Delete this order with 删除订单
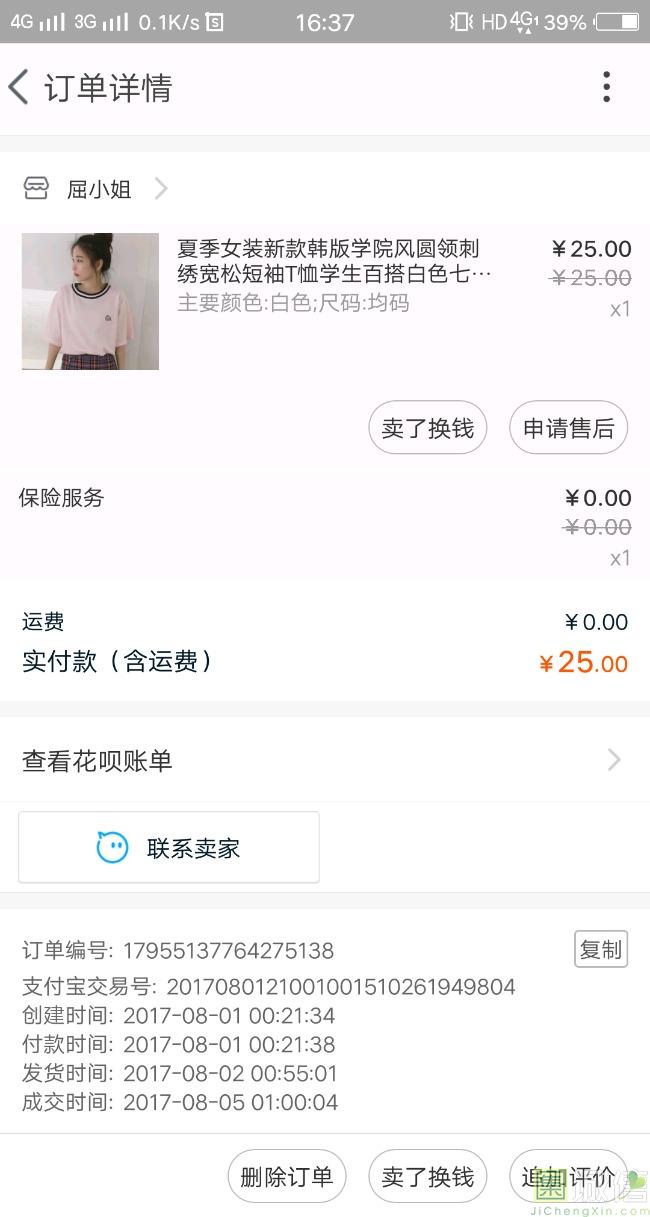Screen dimensions: 650x1217 (287, 1177)
